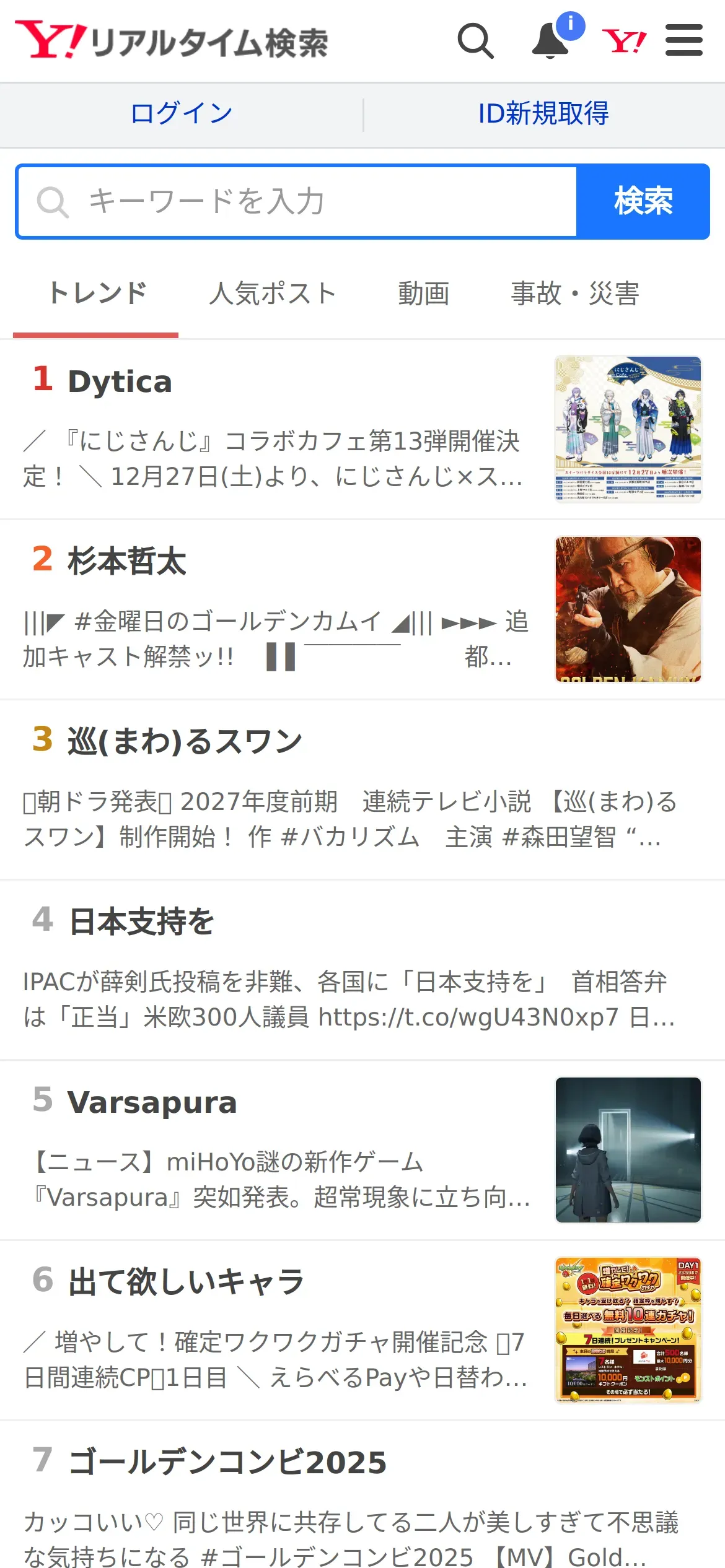Screen dimensions: 725x1568
Task: Select the トレンド tab
Action: (97, 294)
